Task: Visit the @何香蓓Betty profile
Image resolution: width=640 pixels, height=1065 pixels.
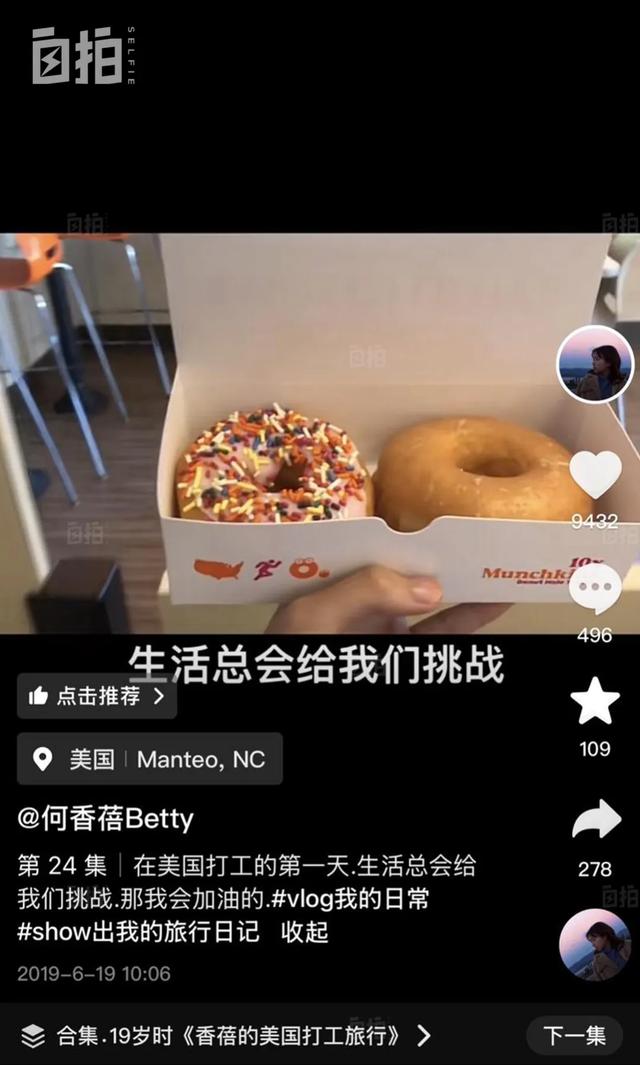Action: pyautogui.click(x=105, y=819)
